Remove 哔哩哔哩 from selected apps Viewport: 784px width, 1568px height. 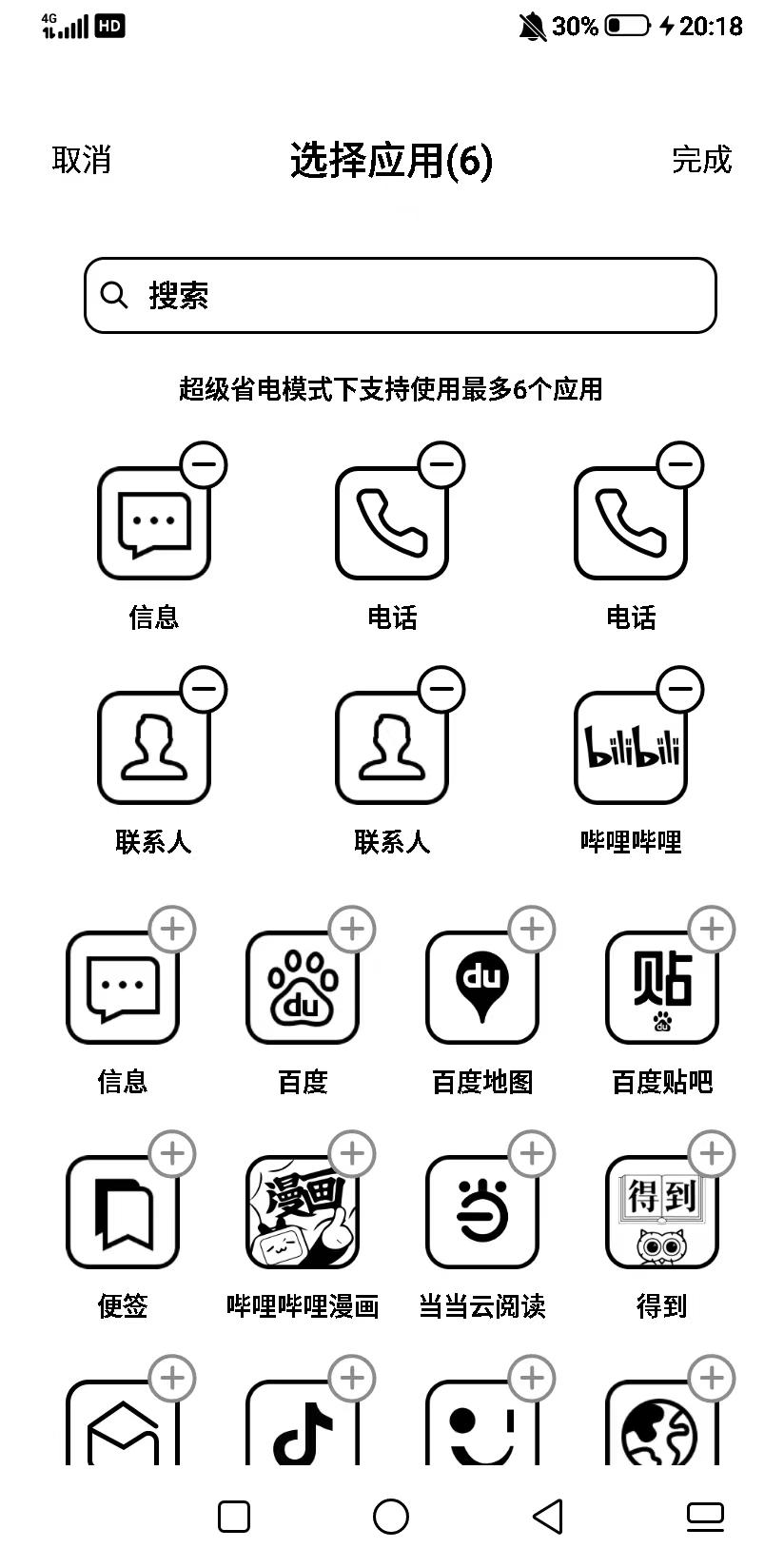pyautogui.click(x=680, y=689)
